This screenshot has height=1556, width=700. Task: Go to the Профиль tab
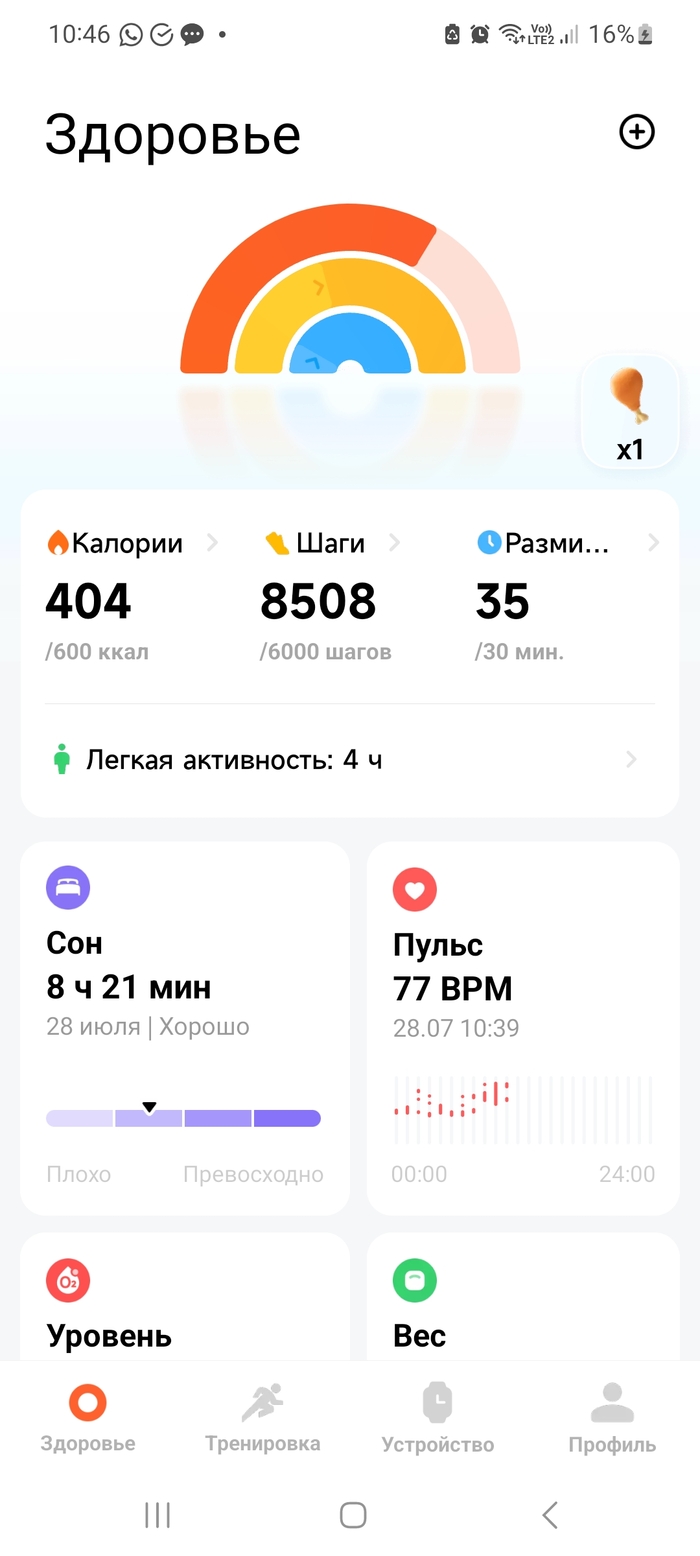pos(612,1417)
